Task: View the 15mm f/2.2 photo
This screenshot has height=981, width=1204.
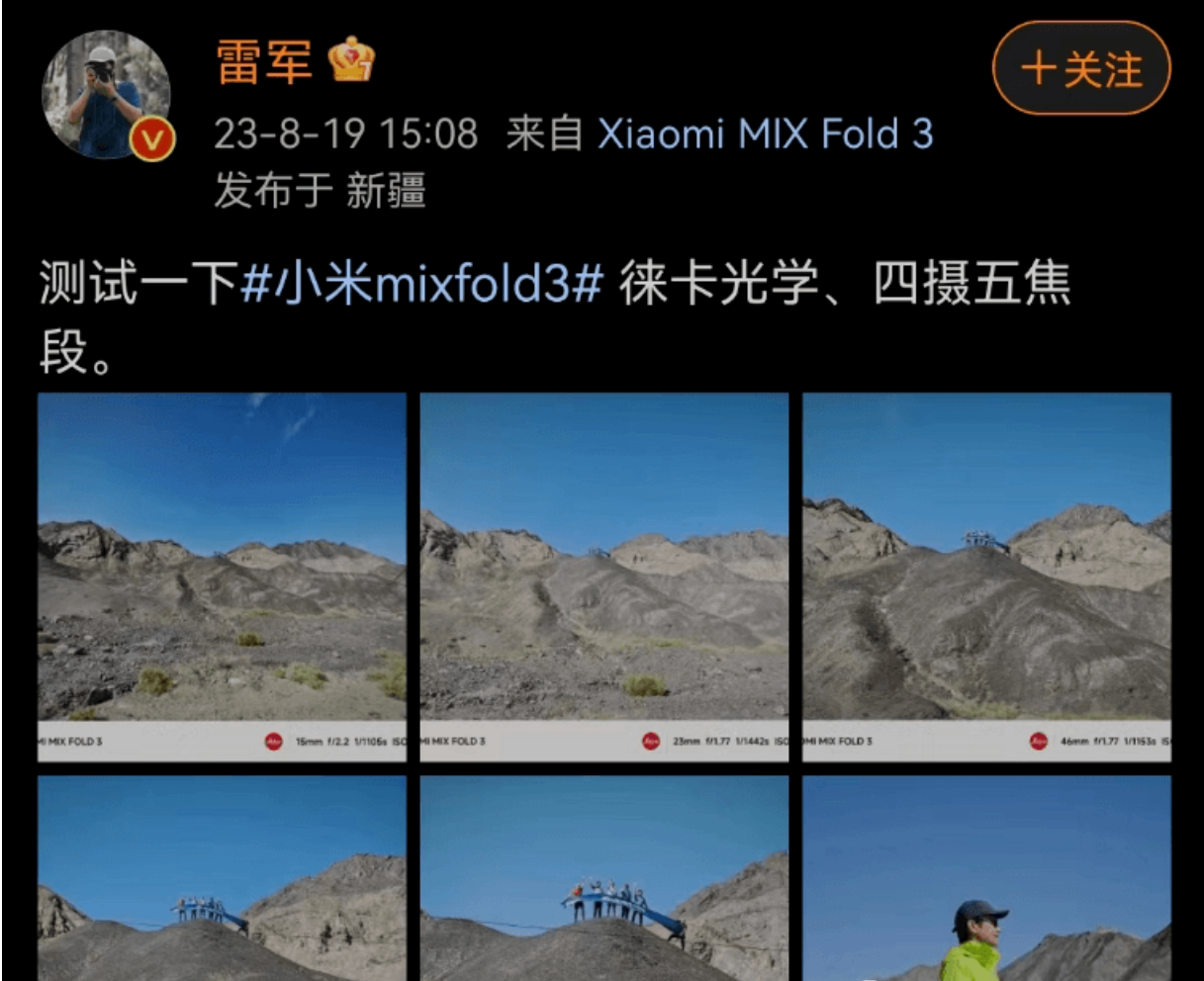Action: [x=222, y=577]
